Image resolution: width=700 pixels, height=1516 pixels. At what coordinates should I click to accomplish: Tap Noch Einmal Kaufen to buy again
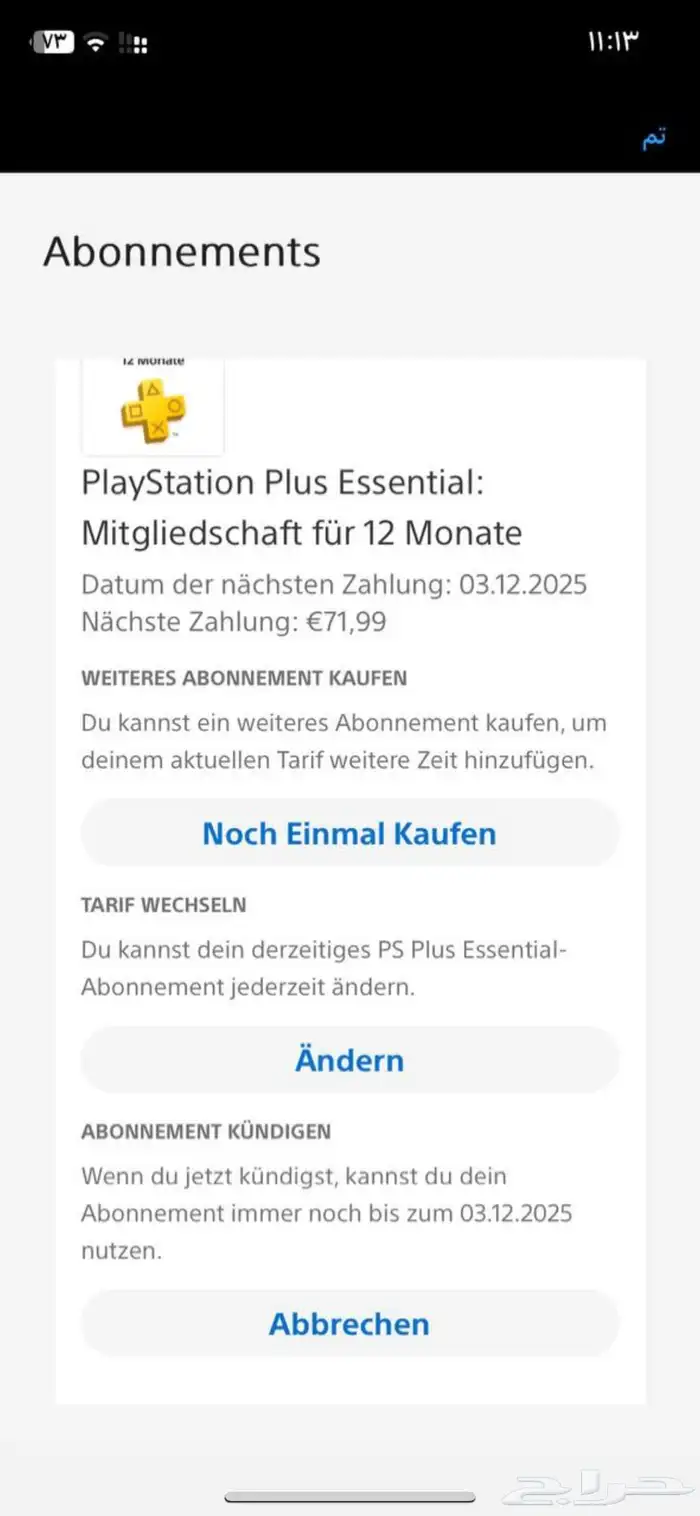click(x=349, y=833)
